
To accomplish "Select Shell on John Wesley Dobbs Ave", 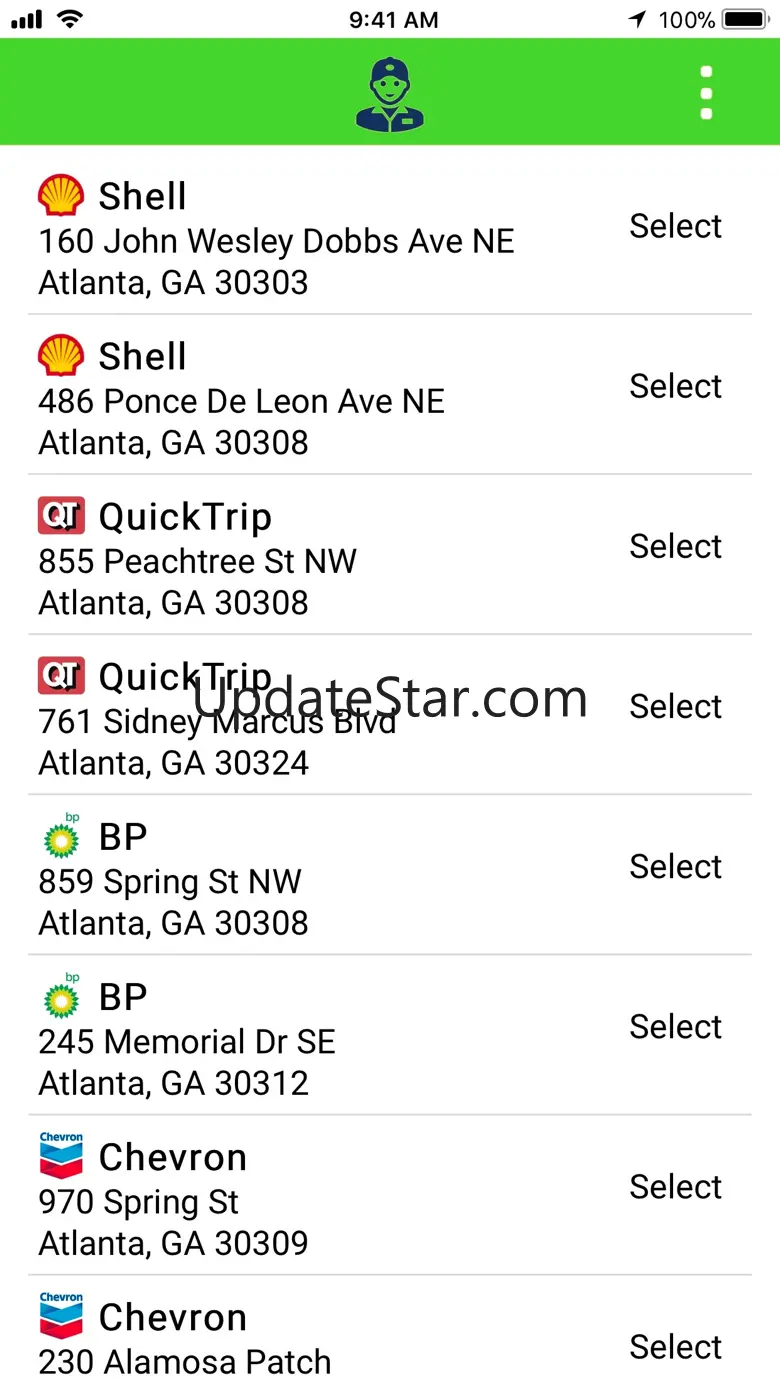I will tap(675, 226).
